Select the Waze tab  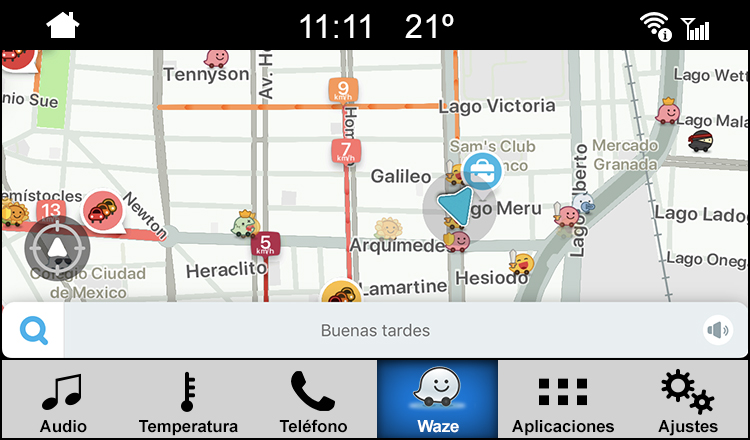point(437,400)
